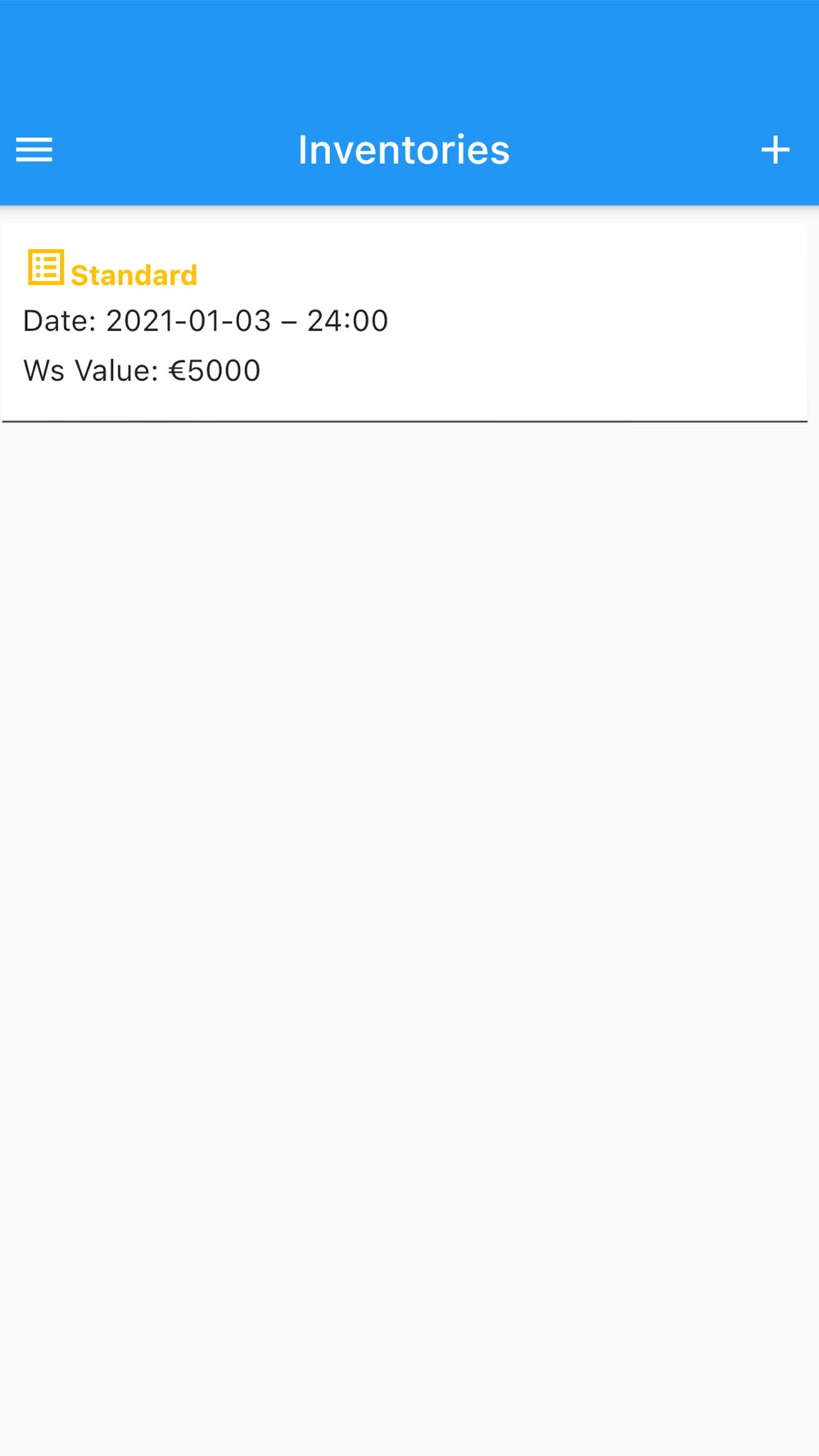Add a new inventory
This screenshot has width=819, height=1456.
pyautogui.click(x=775, y=150)
